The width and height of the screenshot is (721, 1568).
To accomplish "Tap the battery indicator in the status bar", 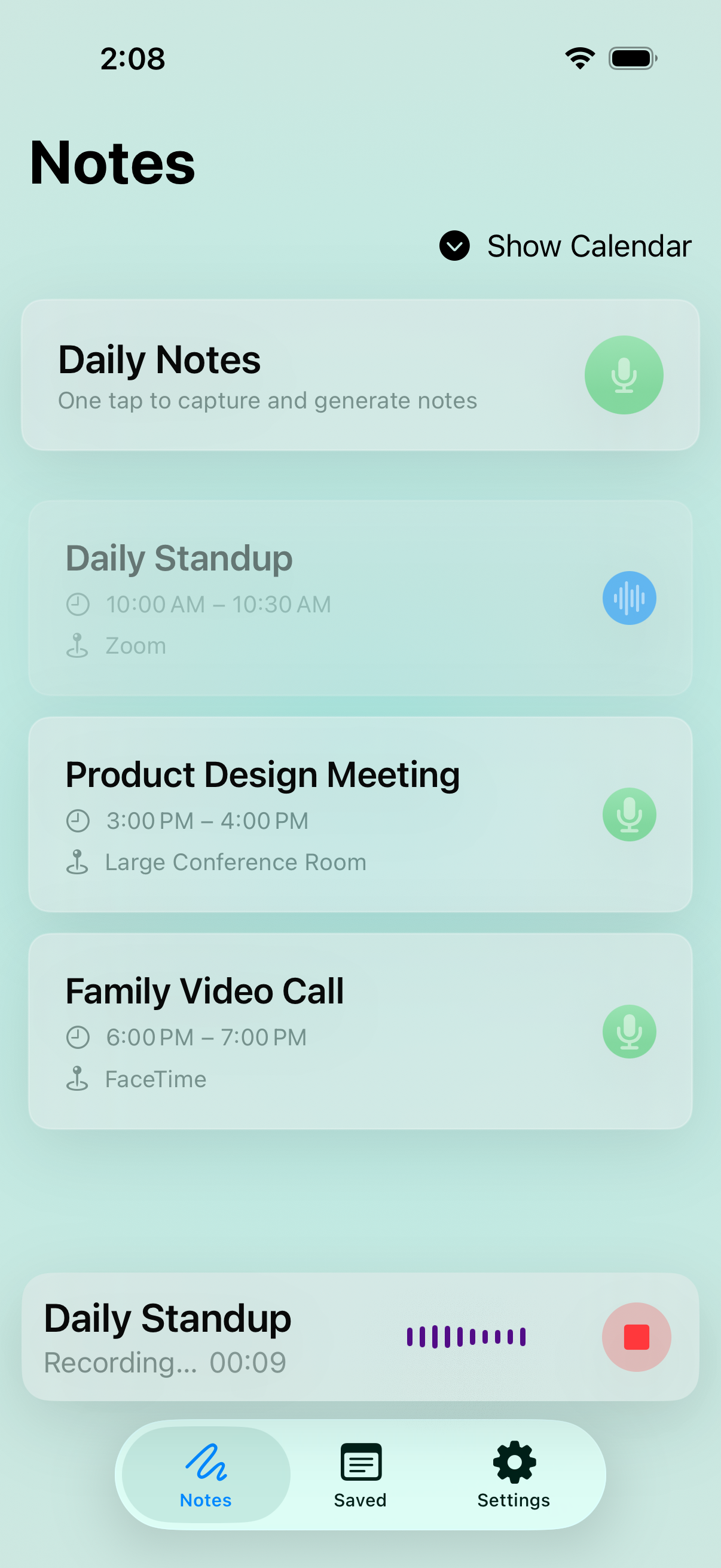I will pyautogui.click(x=632, y=58).
